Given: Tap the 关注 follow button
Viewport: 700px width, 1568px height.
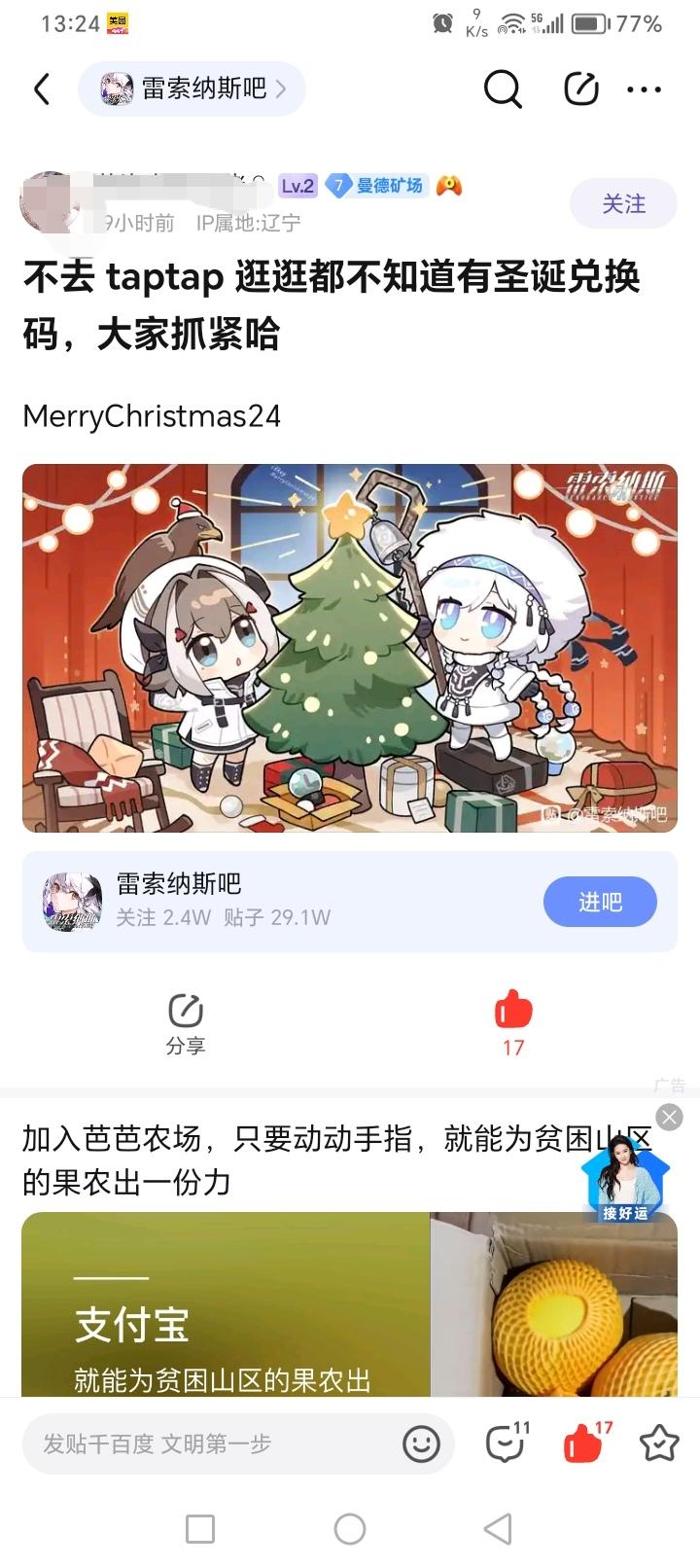Looking at the screenshot, I should click(623, 203).
